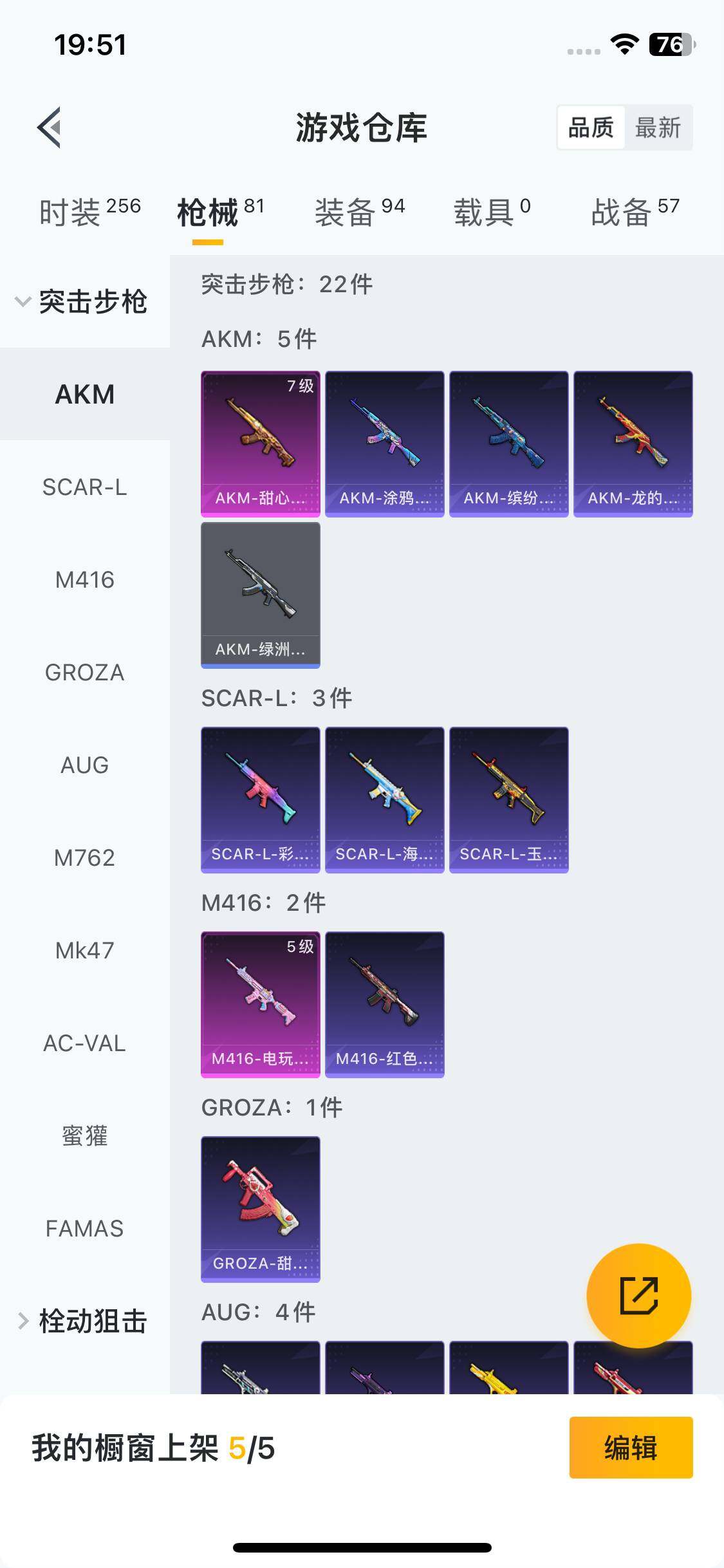View the SCAR-L-海 skin card
Viewport: 724px width, 1568px height.
384,799
